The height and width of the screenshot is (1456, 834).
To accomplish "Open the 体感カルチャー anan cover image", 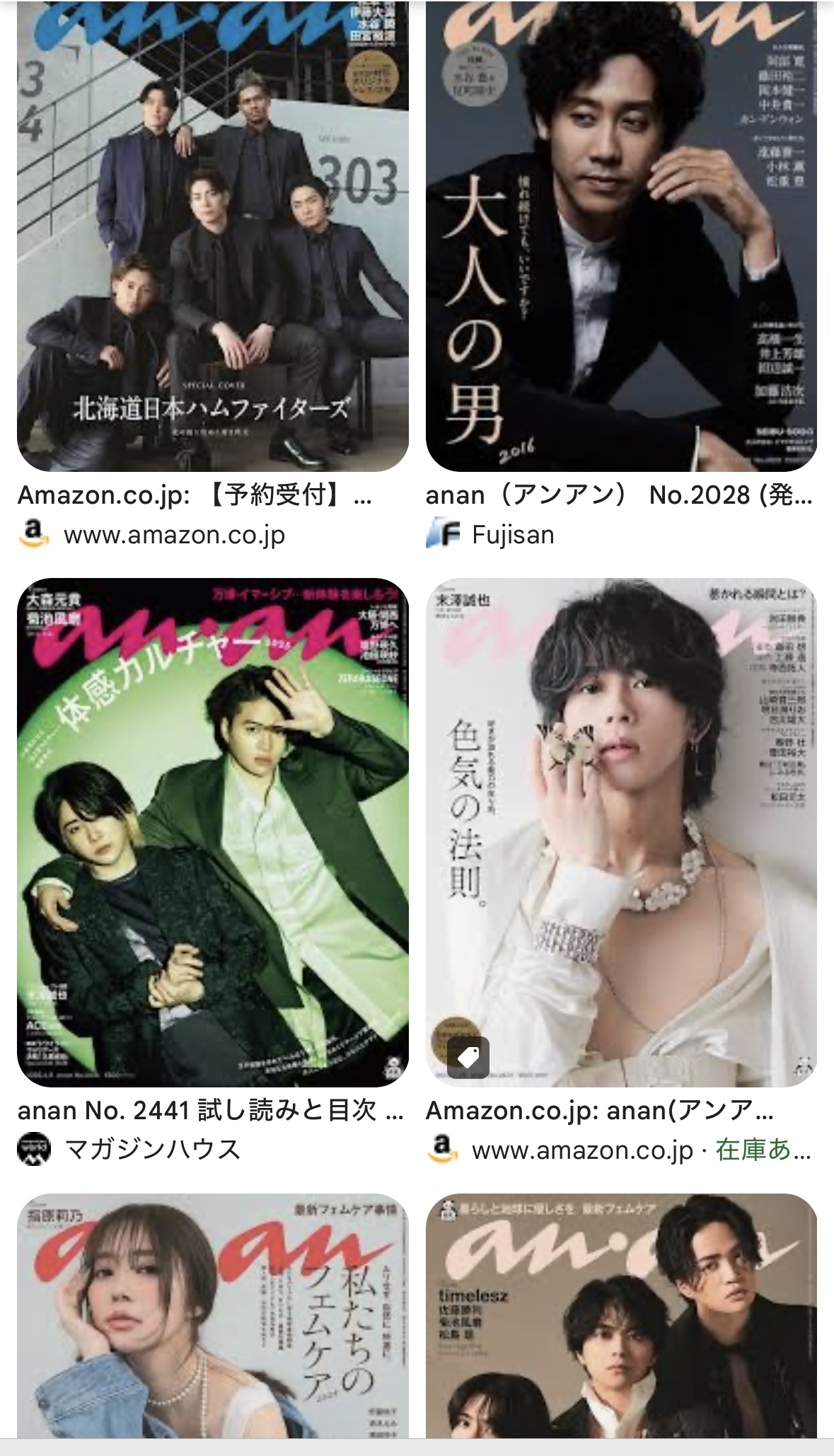I will click(213, 833).
